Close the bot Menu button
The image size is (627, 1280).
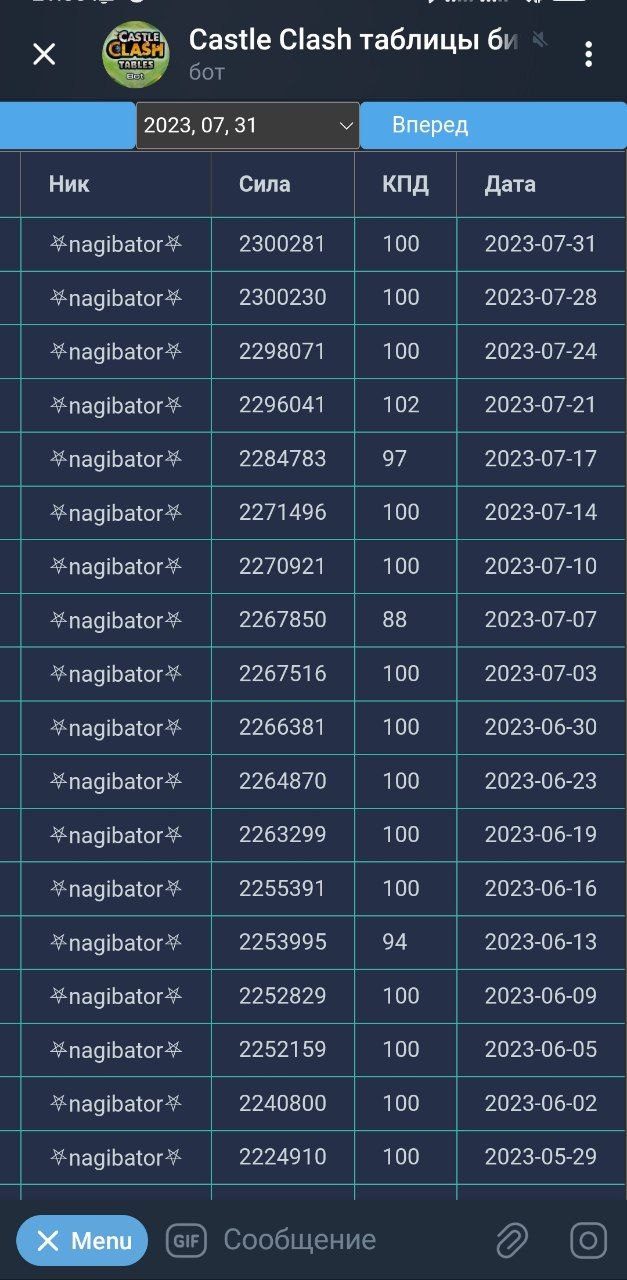(x=82, y=1241)
